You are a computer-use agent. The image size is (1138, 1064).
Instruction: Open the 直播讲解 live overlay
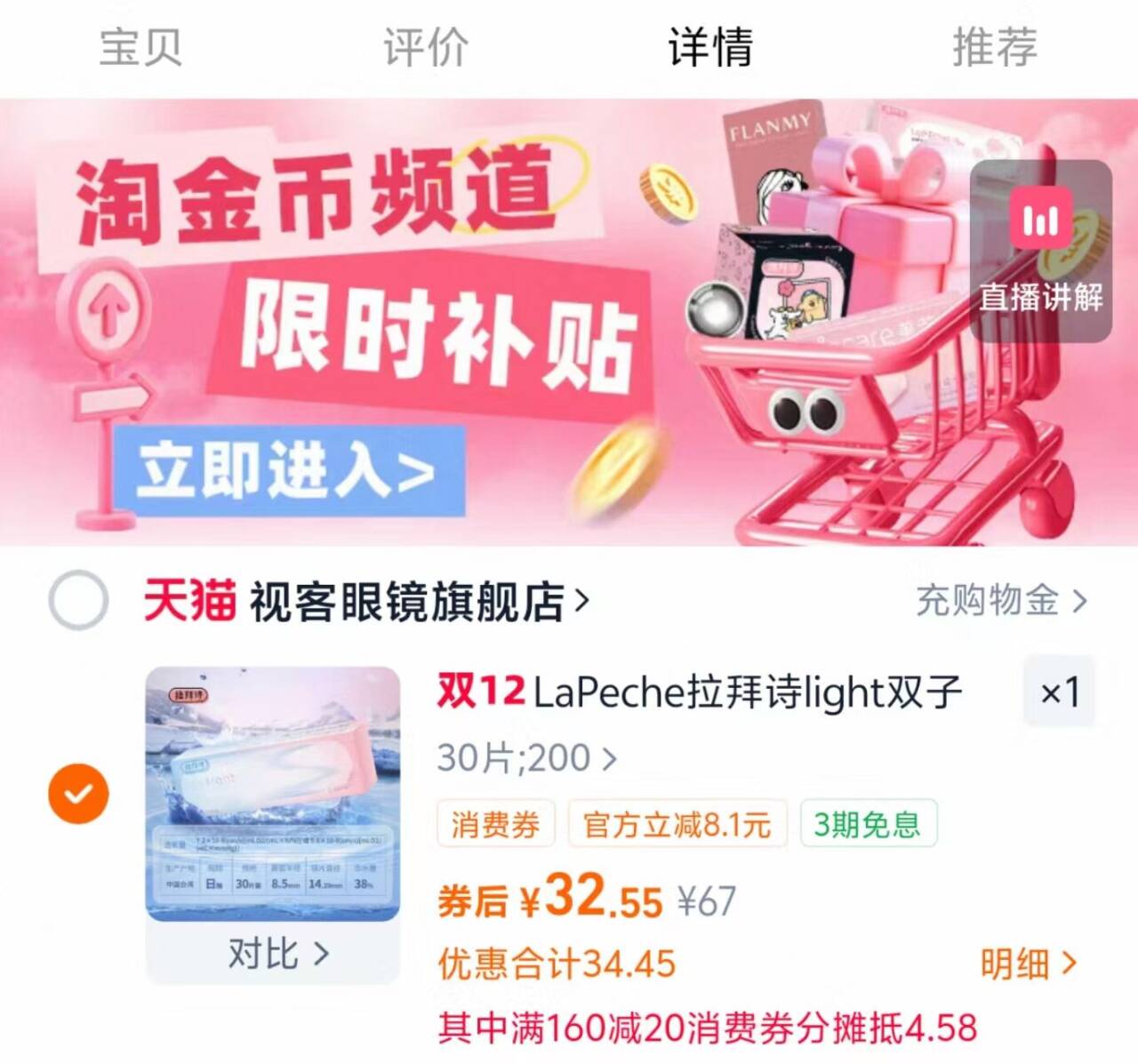click(1040, 252)
